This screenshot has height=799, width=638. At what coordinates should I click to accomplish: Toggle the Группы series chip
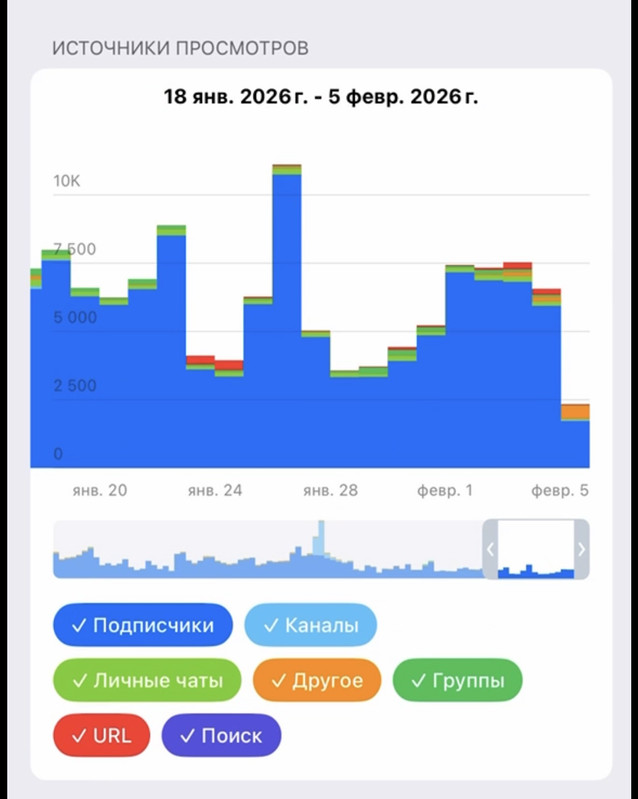point(457,680)
